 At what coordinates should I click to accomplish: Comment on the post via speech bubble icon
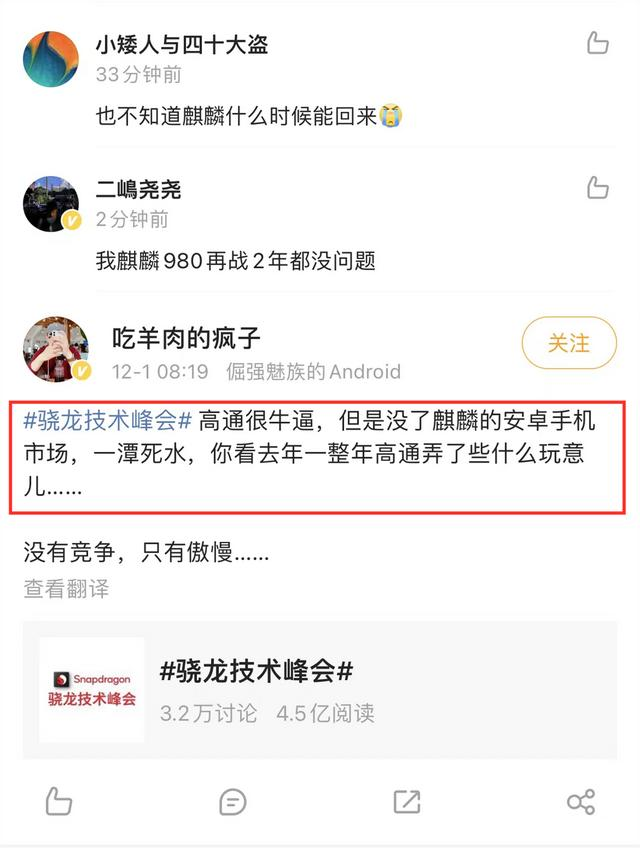click(x=232, y=801)
